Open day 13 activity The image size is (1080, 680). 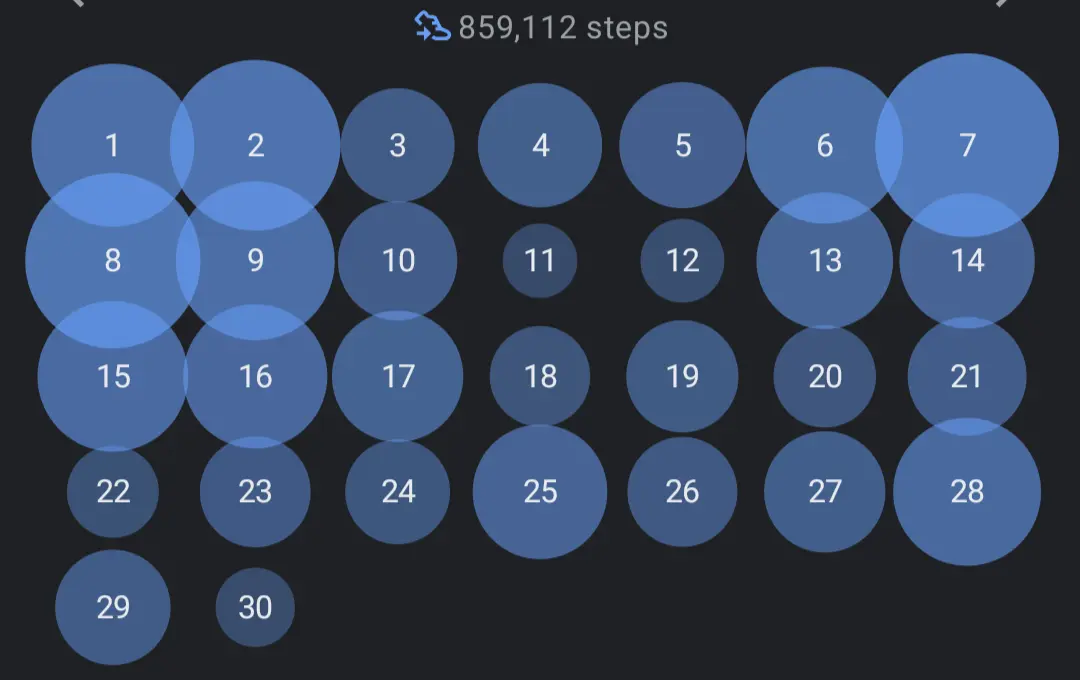coord(824,260)
